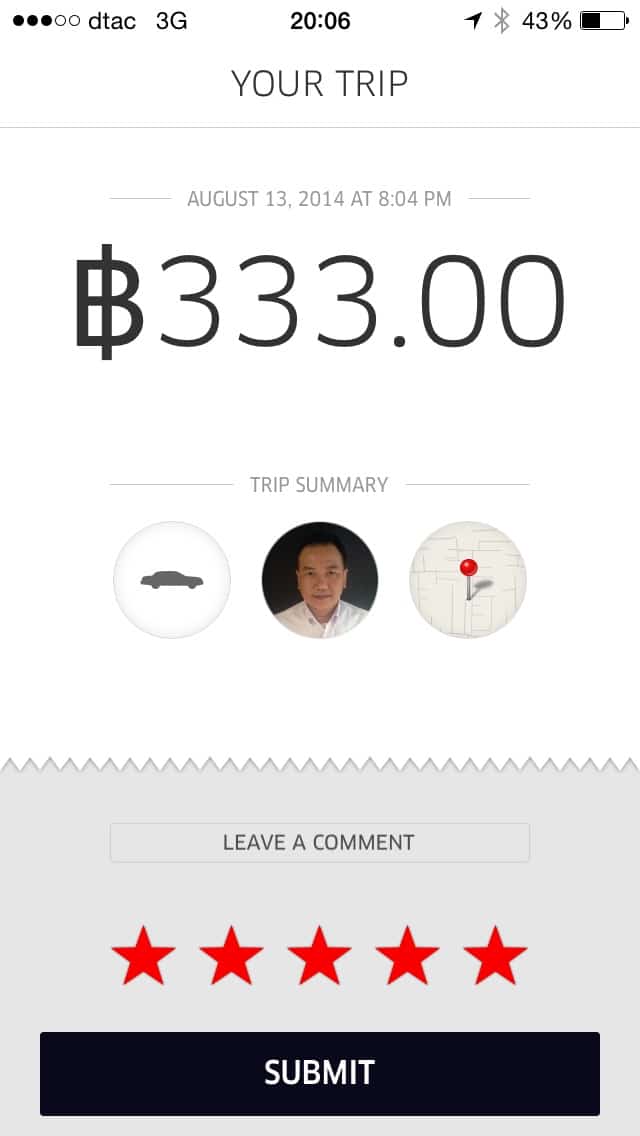640x1136 pixels.
Task: View the driver's profile photo
Action: 320,580
